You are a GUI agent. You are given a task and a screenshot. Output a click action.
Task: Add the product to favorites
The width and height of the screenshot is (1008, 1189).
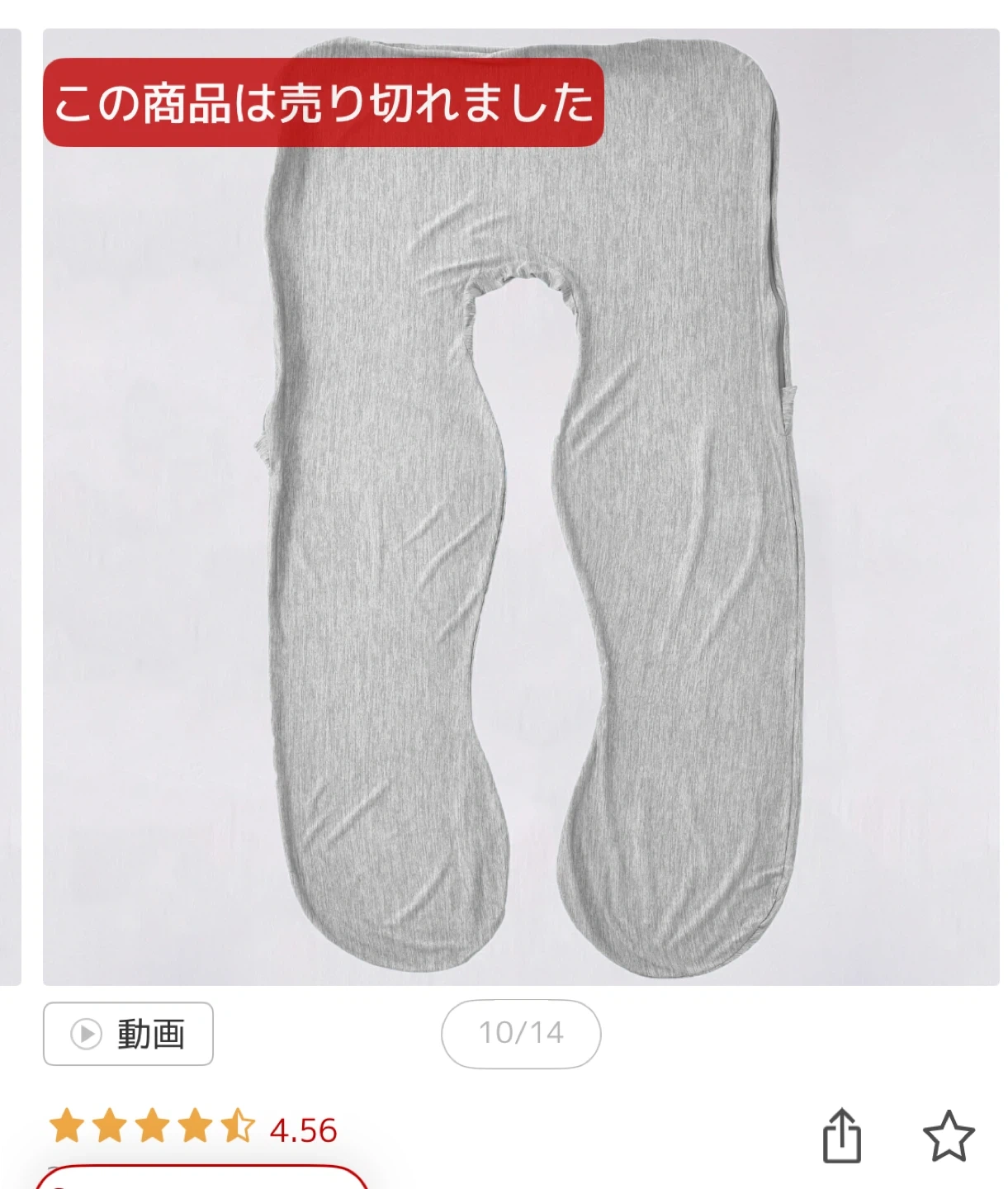coord(948,1136)
